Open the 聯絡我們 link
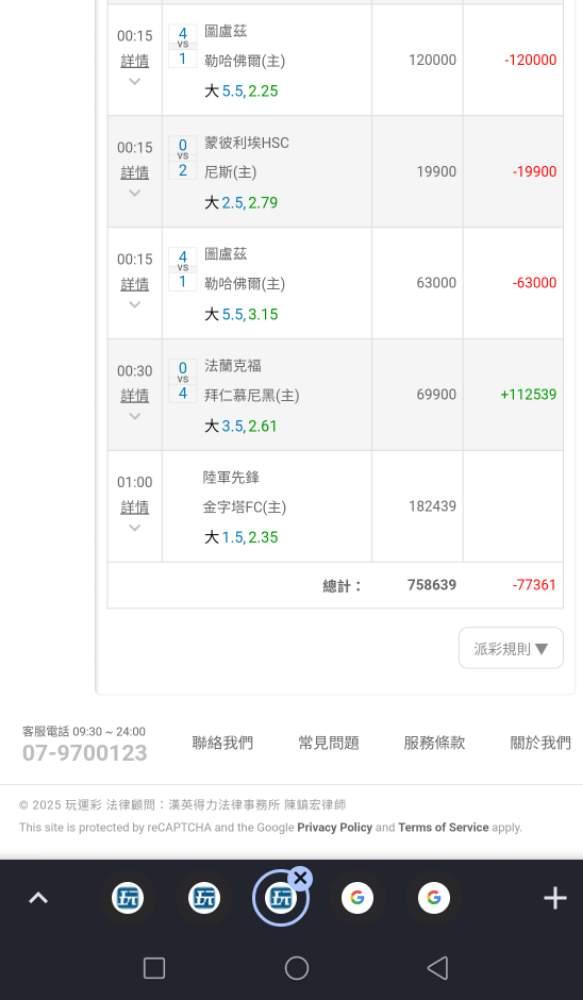 [223, 743]
